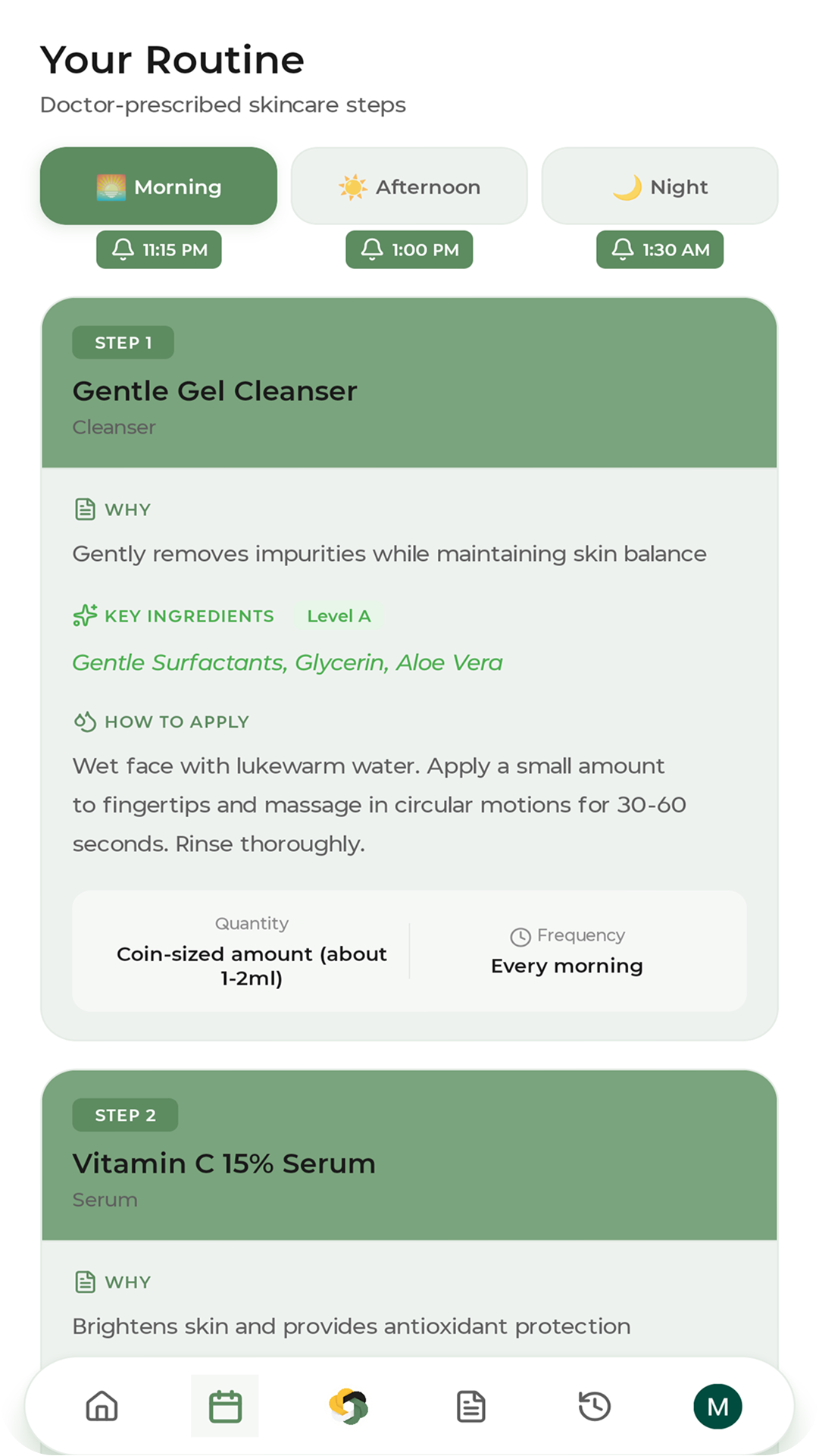Open the calendar routine tab
819x1456 pixels.
pyautogui.click(x=225, y=1406)
